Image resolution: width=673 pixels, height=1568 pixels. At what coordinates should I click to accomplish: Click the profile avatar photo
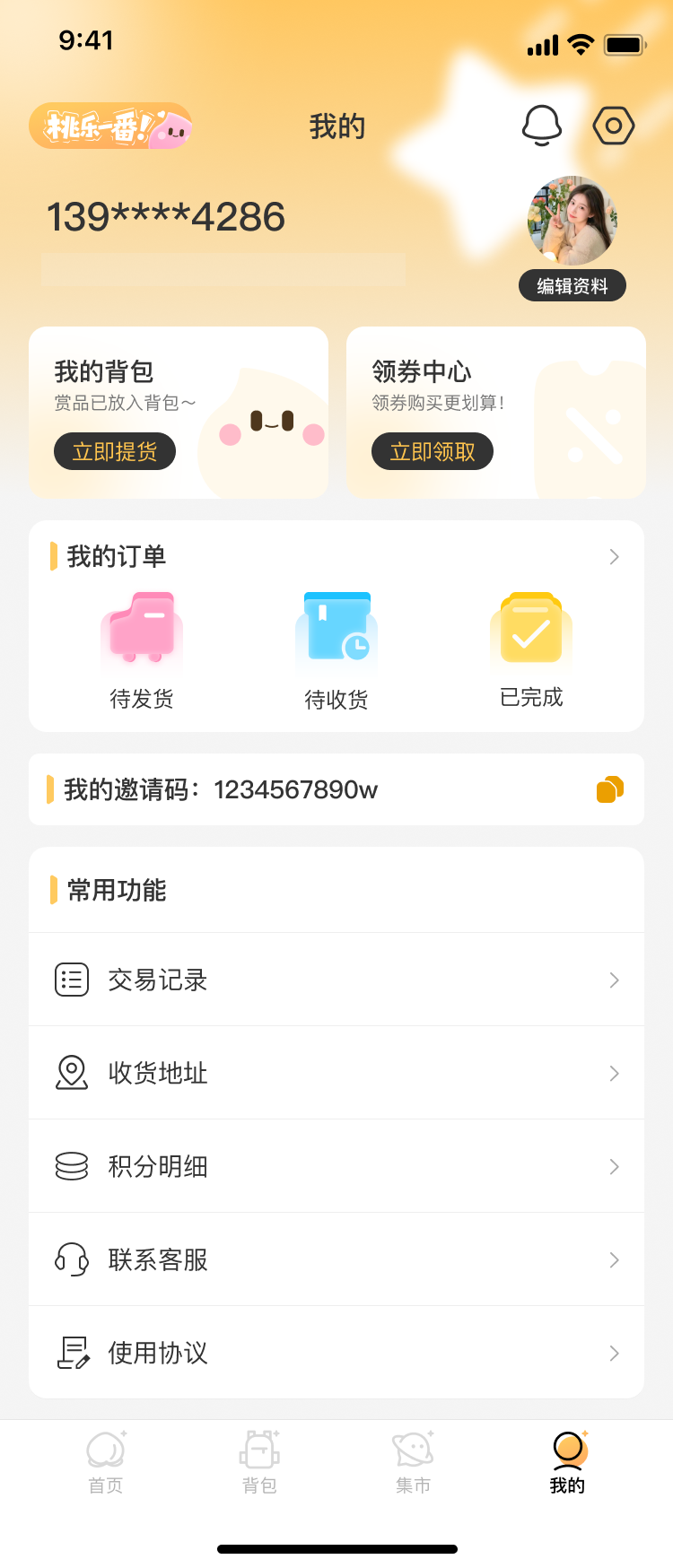[572, 221]
